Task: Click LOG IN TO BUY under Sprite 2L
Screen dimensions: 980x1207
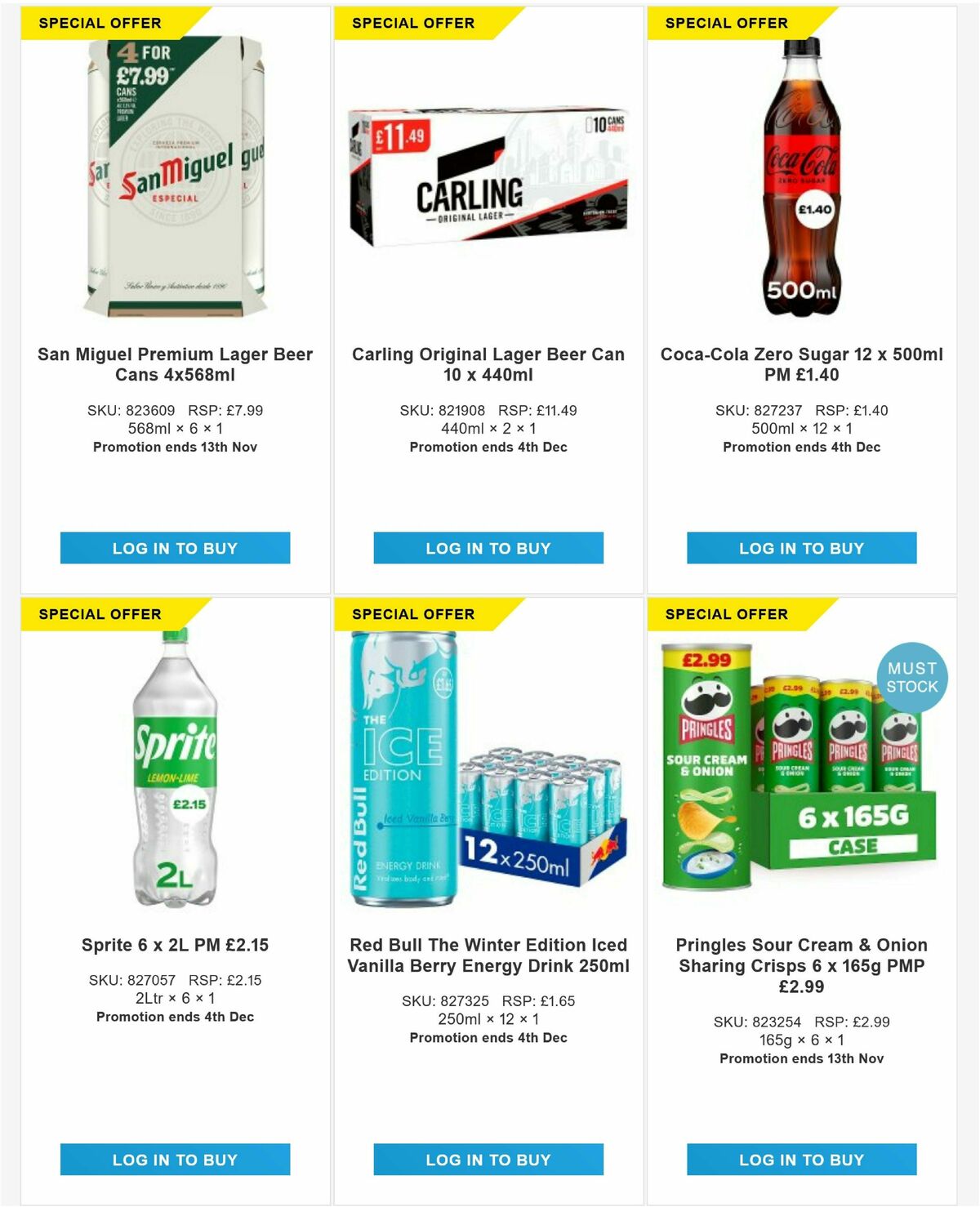Action: [x=174, y=1159]
